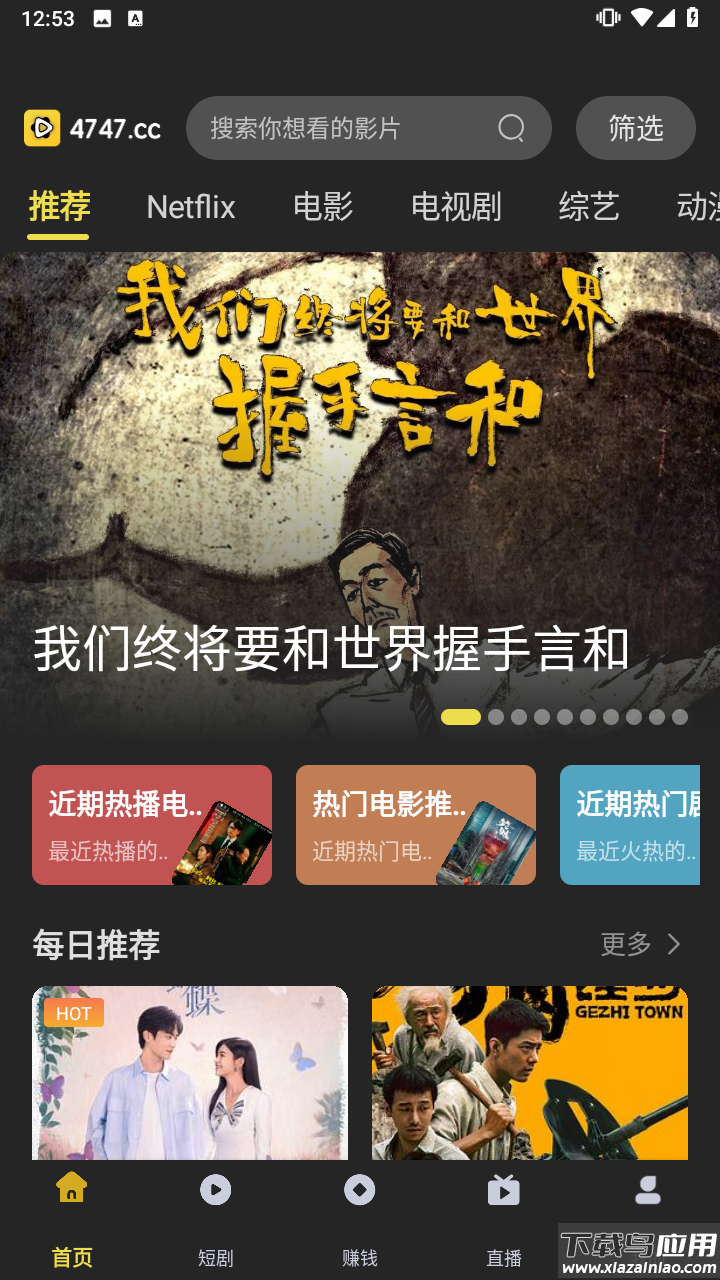The height and width of the screenshot is (1280, 720).
Task: Open the 筛选 filter button
Action: (635, 128)
